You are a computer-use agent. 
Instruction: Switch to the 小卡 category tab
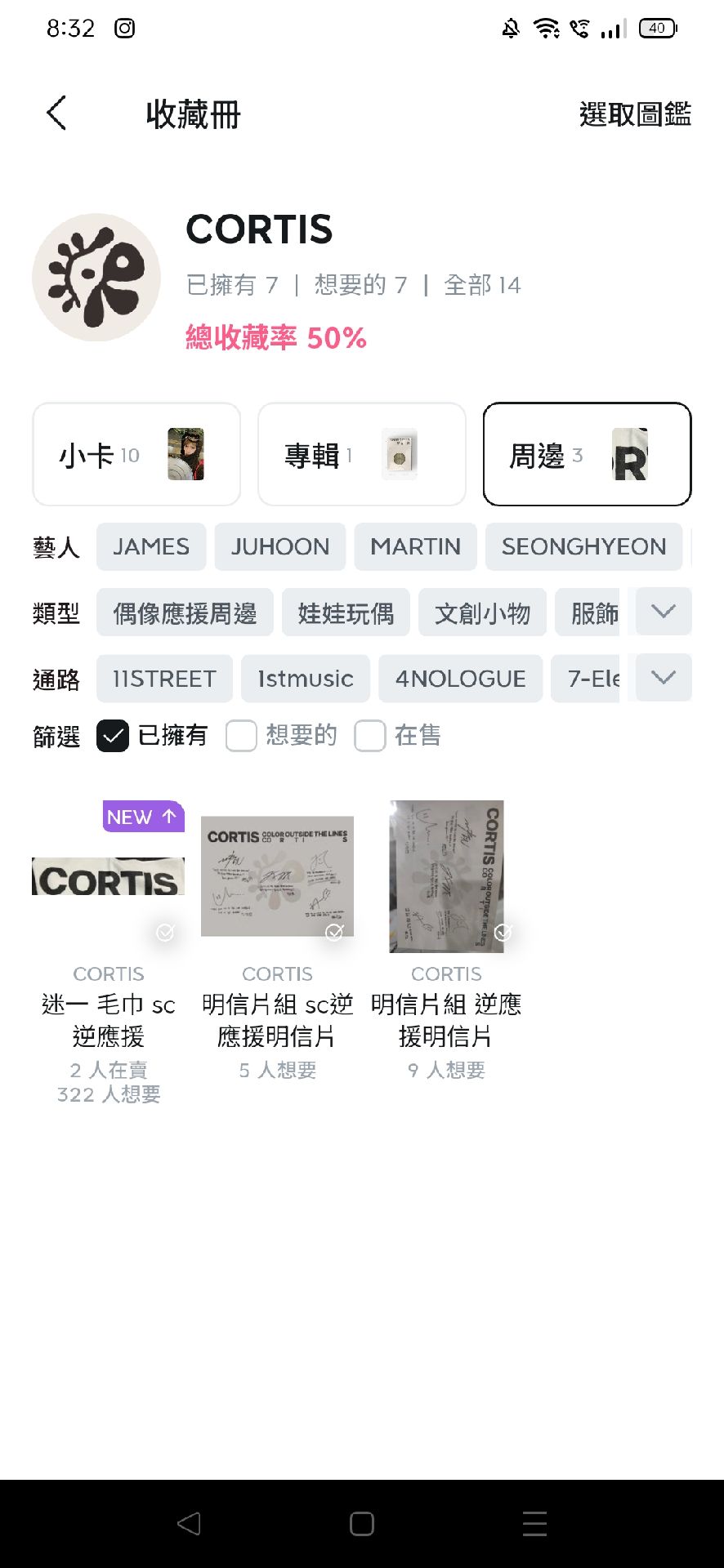(x=136, y=454)
